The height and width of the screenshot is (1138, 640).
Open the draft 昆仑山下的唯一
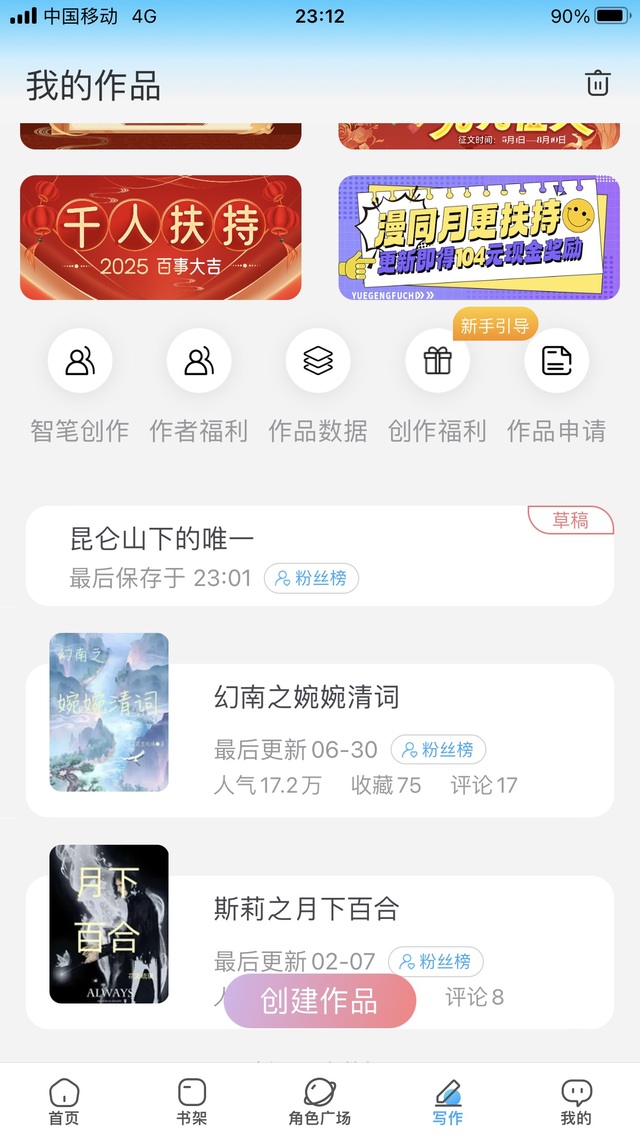point(162,540)
